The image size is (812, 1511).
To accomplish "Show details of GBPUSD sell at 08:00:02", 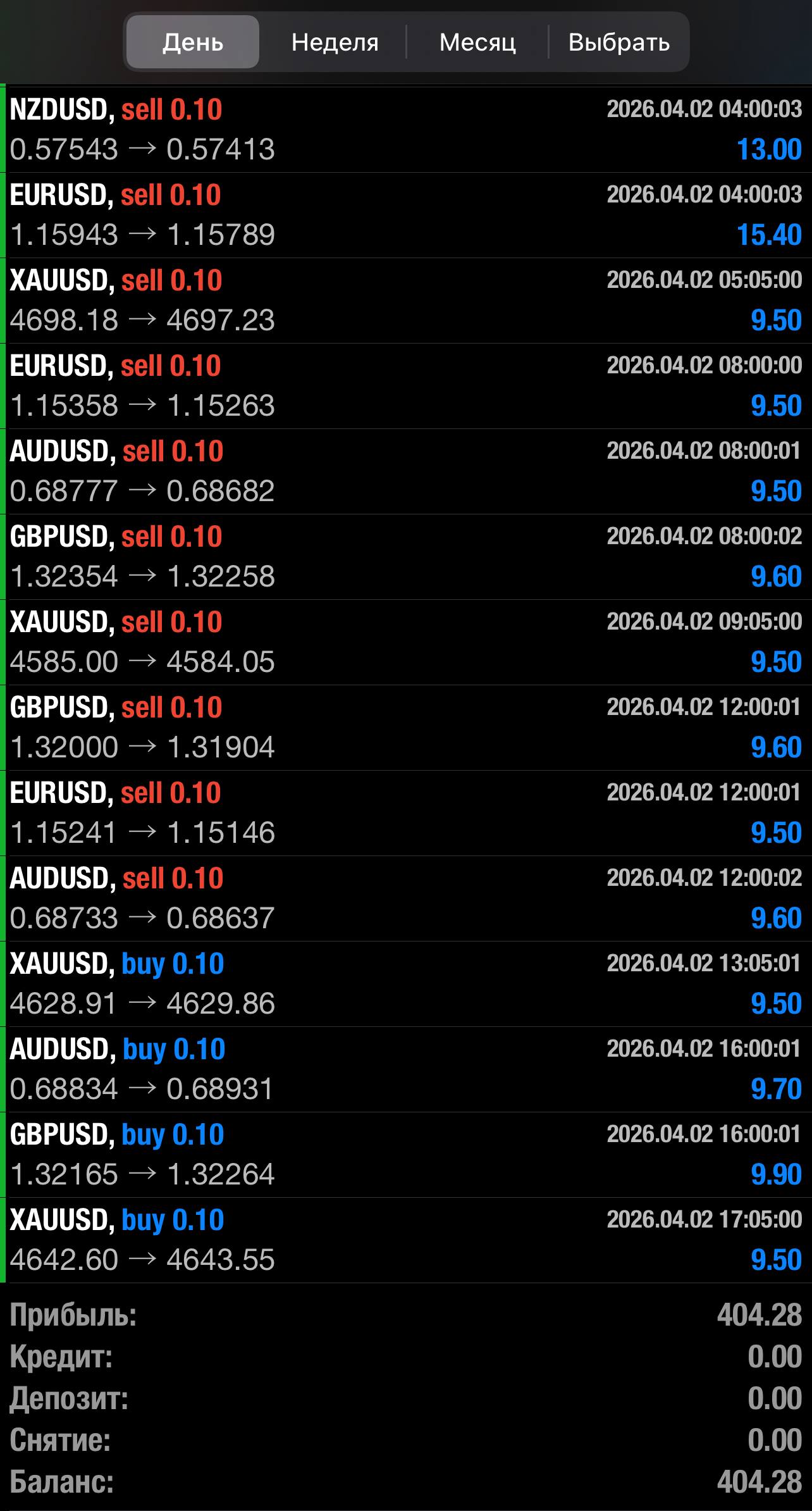I will pos(406,557).
